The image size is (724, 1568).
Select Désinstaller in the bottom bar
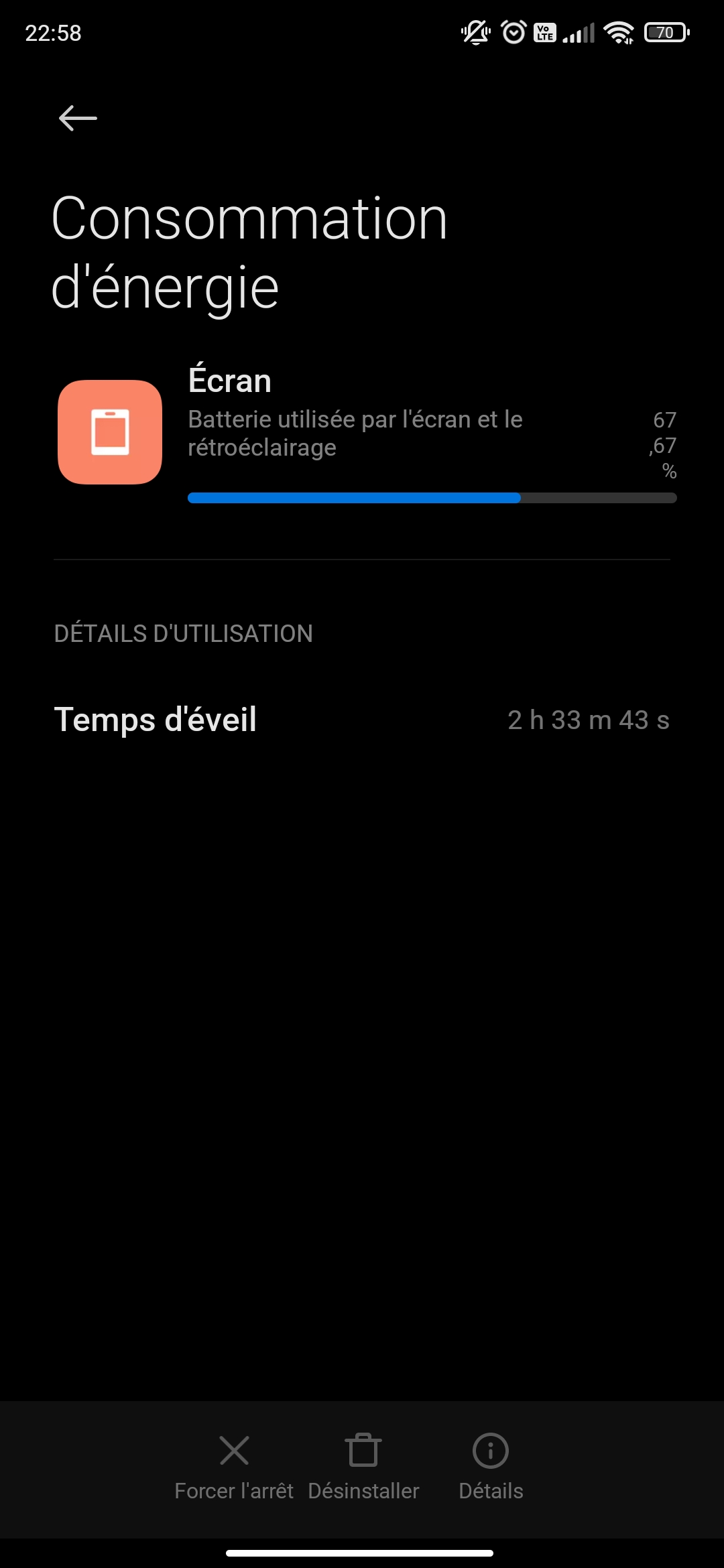coord(363,1467)
